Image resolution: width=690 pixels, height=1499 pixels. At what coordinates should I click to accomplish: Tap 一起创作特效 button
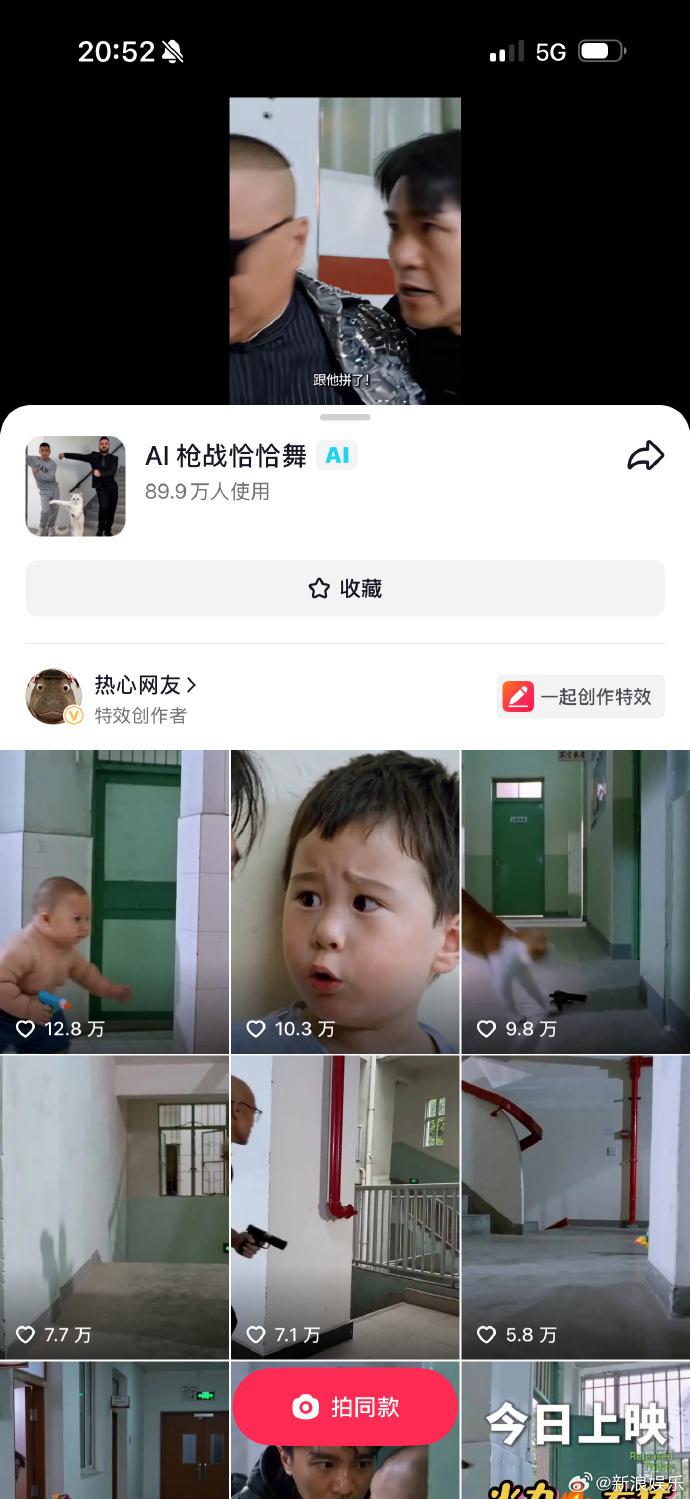[x=581, y=696]
